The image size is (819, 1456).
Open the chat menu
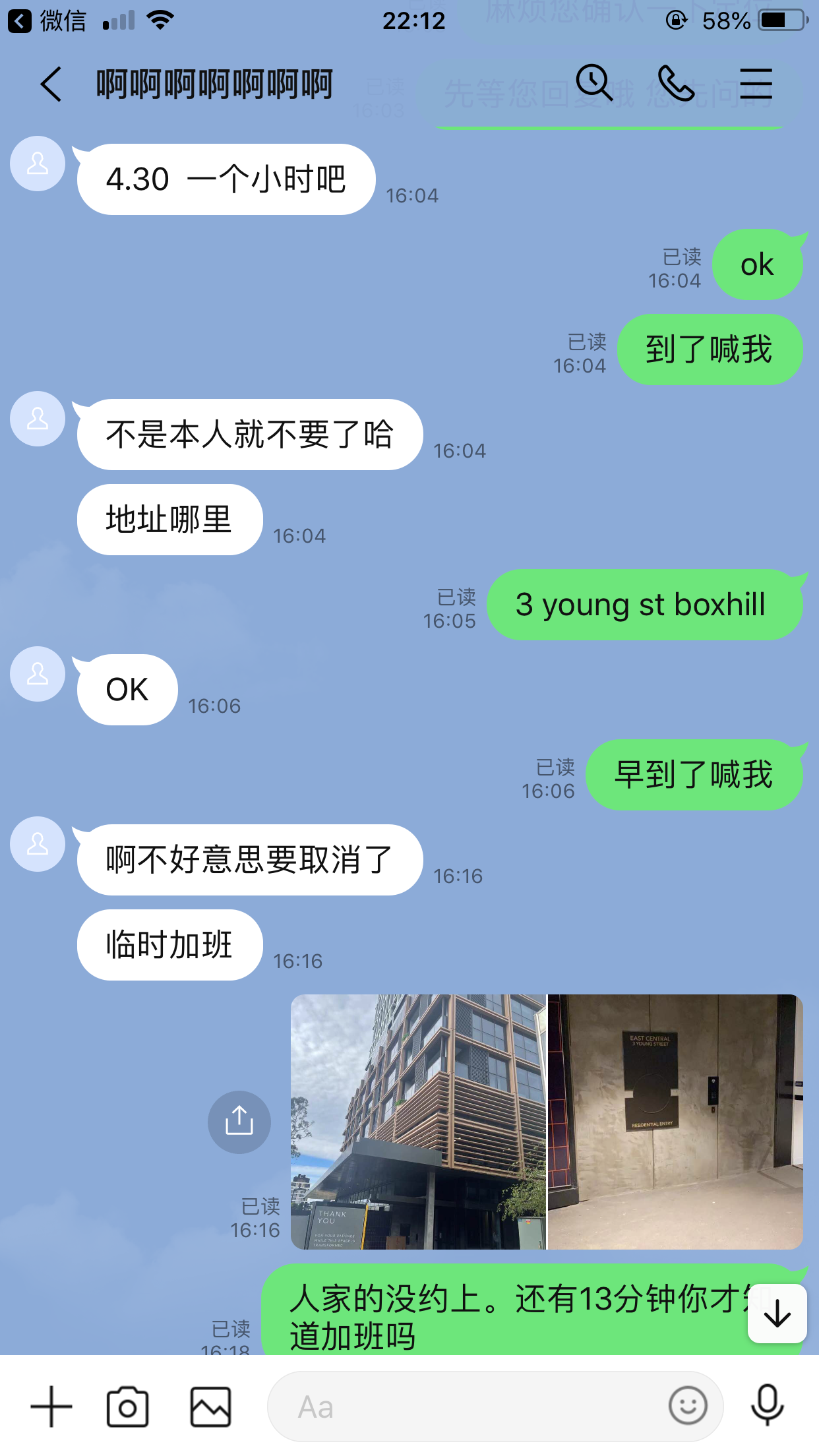756,84
